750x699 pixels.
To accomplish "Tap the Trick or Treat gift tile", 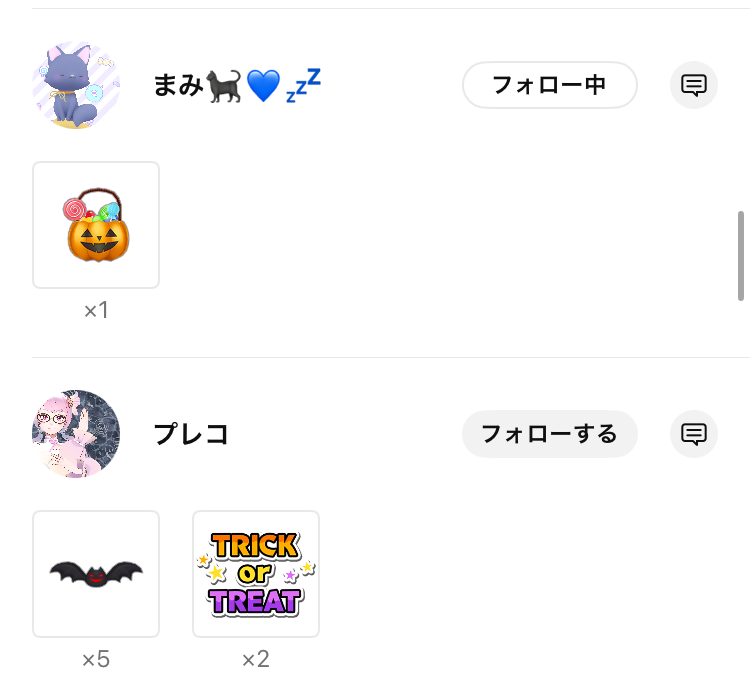I will tap(256, 574).
